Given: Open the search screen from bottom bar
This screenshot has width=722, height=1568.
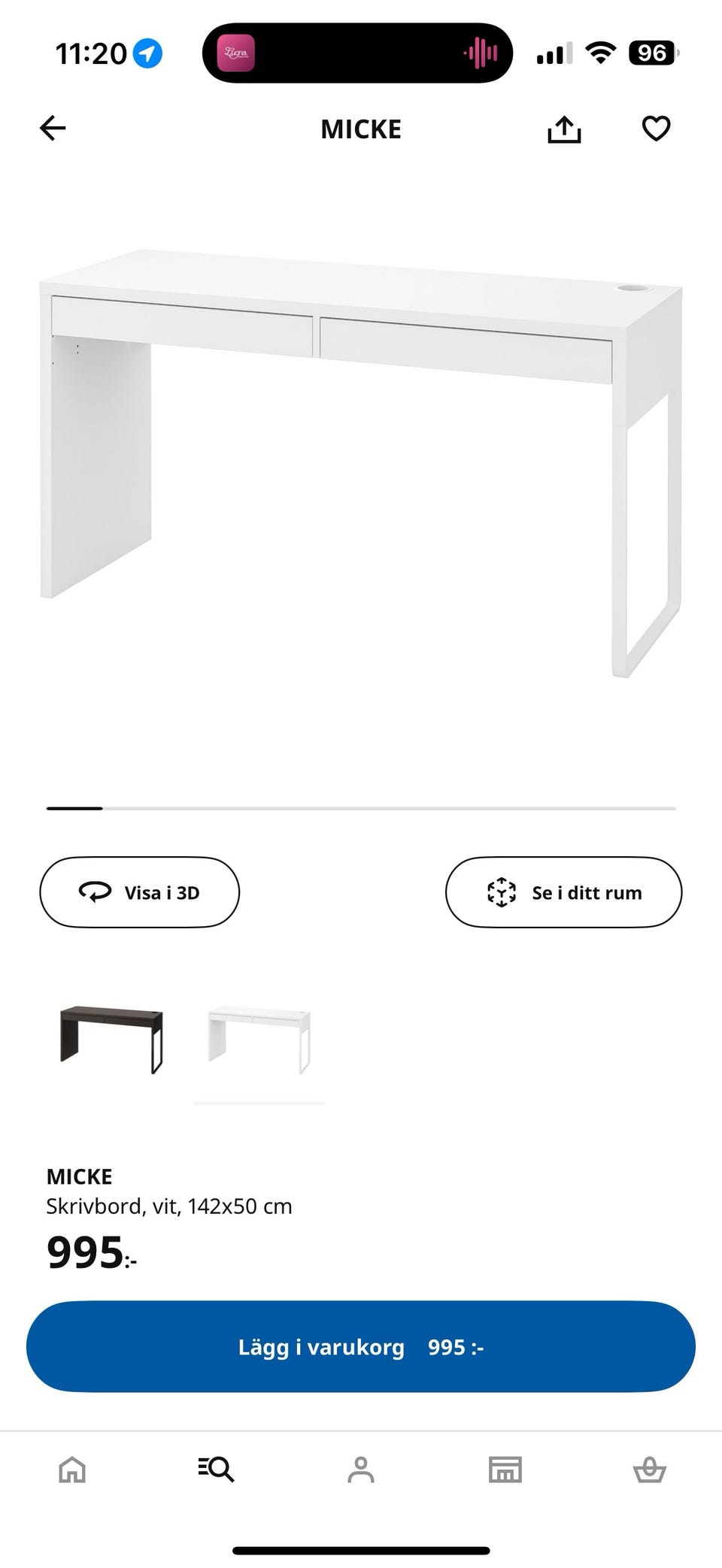Looking at the screenshot, I should [217, 1471].
